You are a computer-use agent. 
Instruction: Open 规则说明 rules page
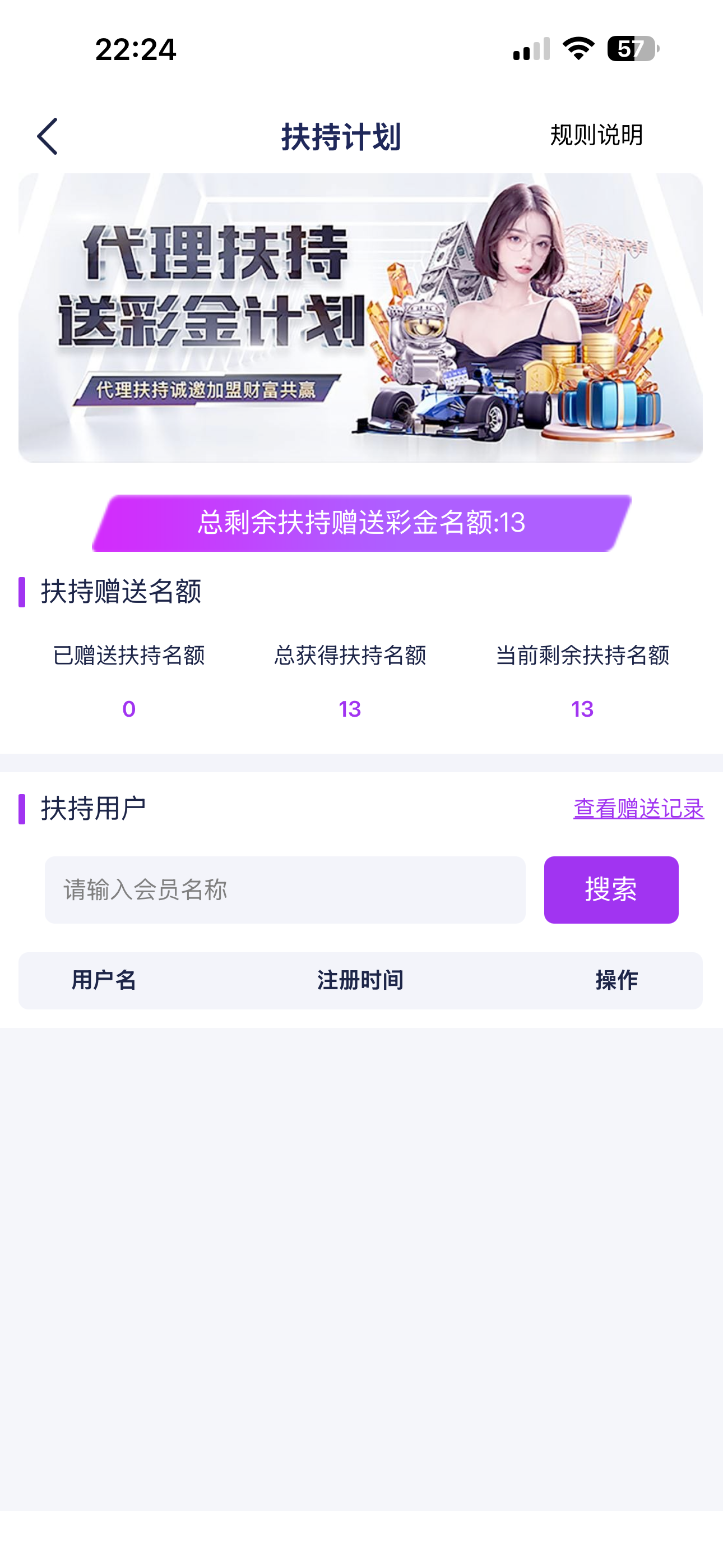596,135
